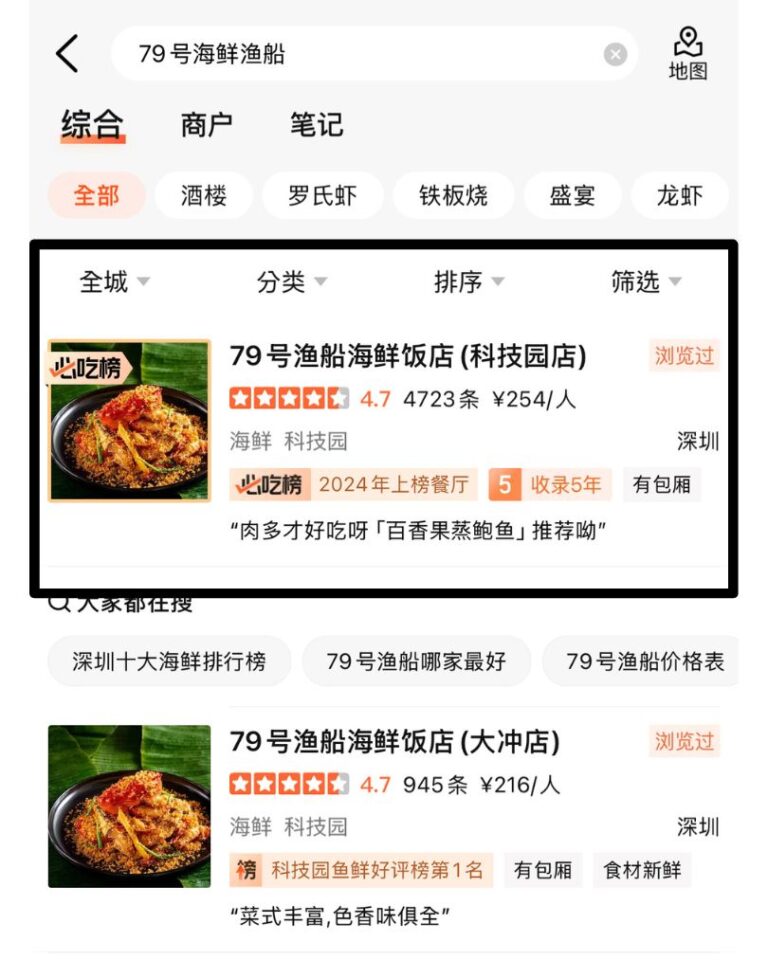The height and width of the screenshot is (960, 768).
Task: Tap the star rating of the 科技园店 listing
Action: [x=287, y=398]
